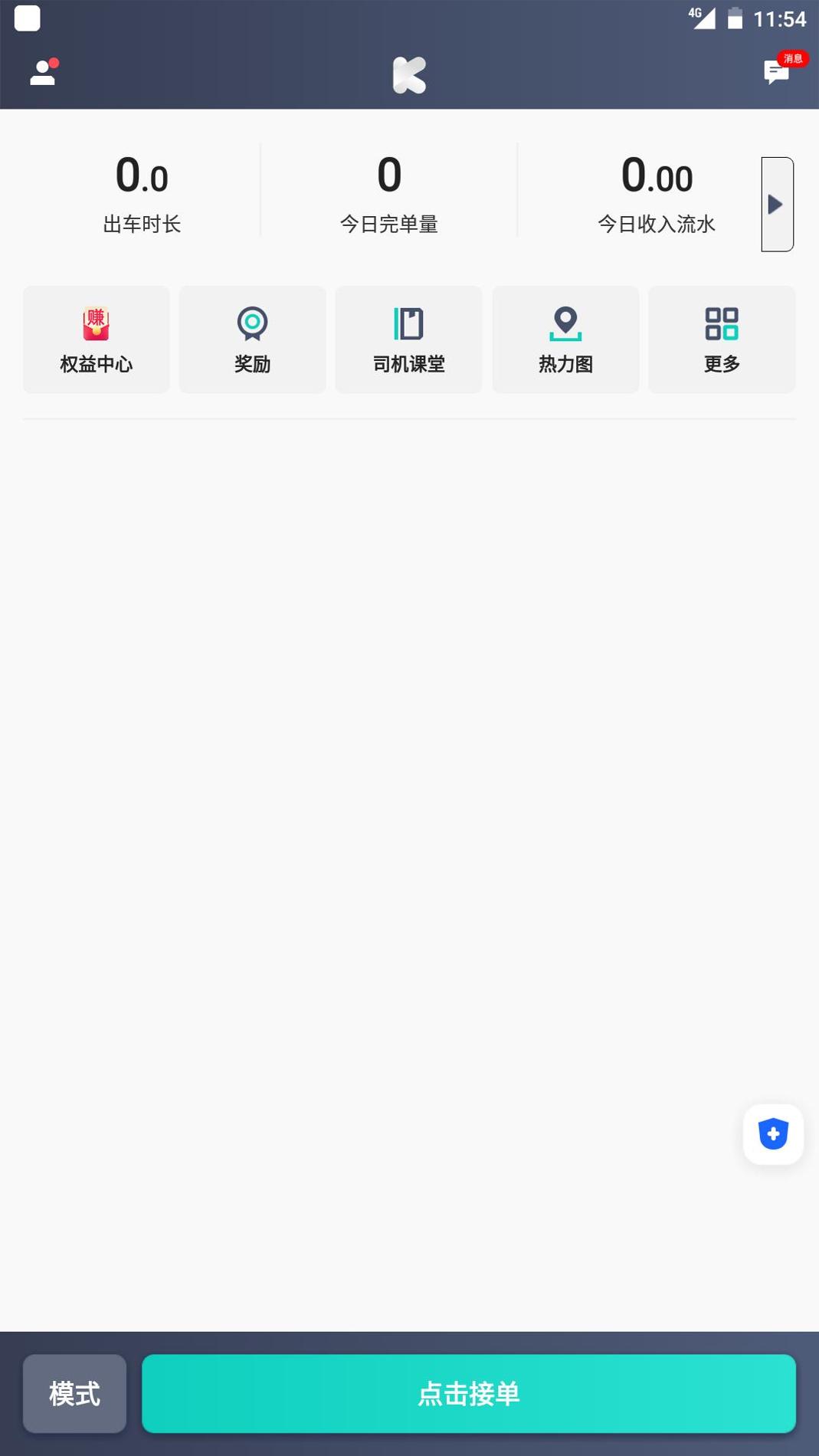
Task: Tap the 模式 mode button
Action: point(75,1393)
